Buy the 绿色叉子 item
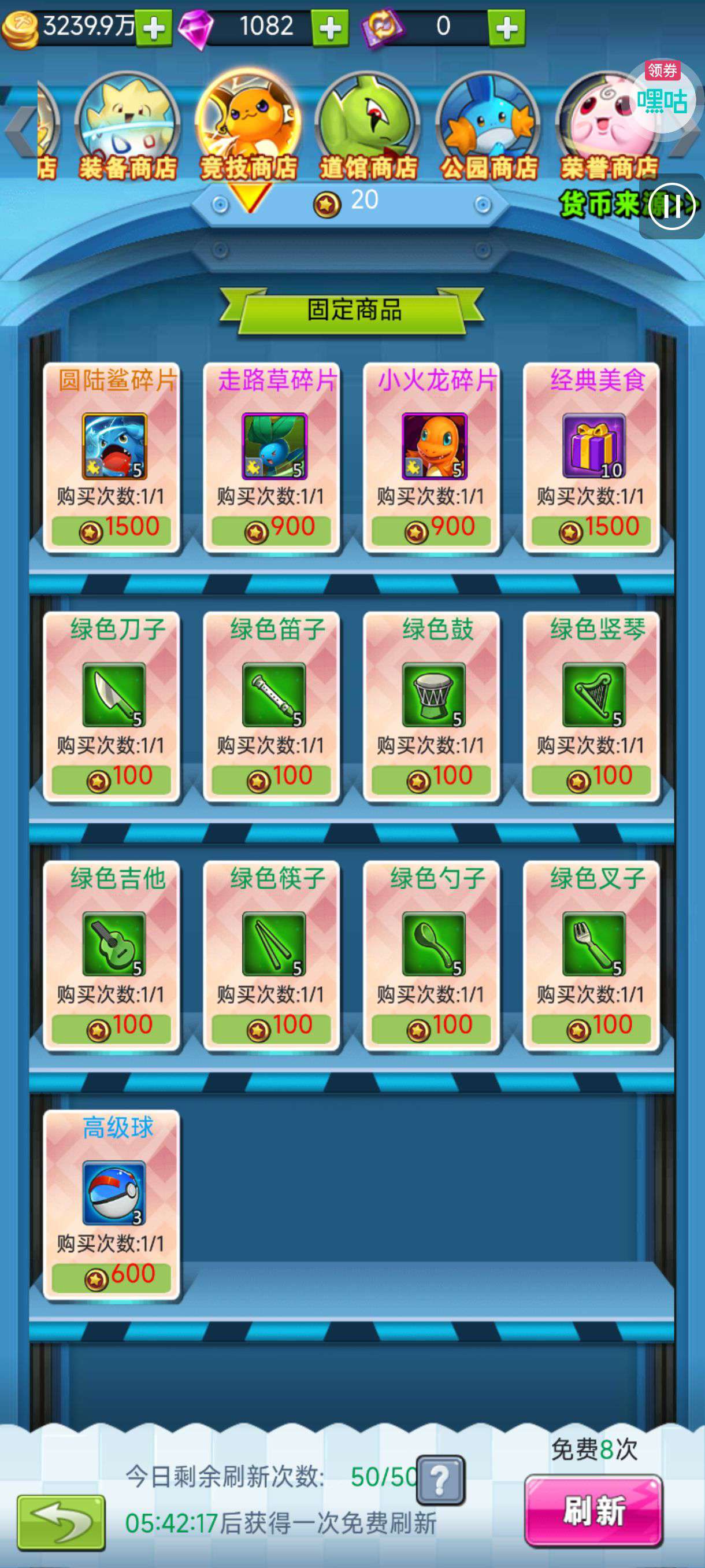 pyautogui.click(x=591, y=956)
